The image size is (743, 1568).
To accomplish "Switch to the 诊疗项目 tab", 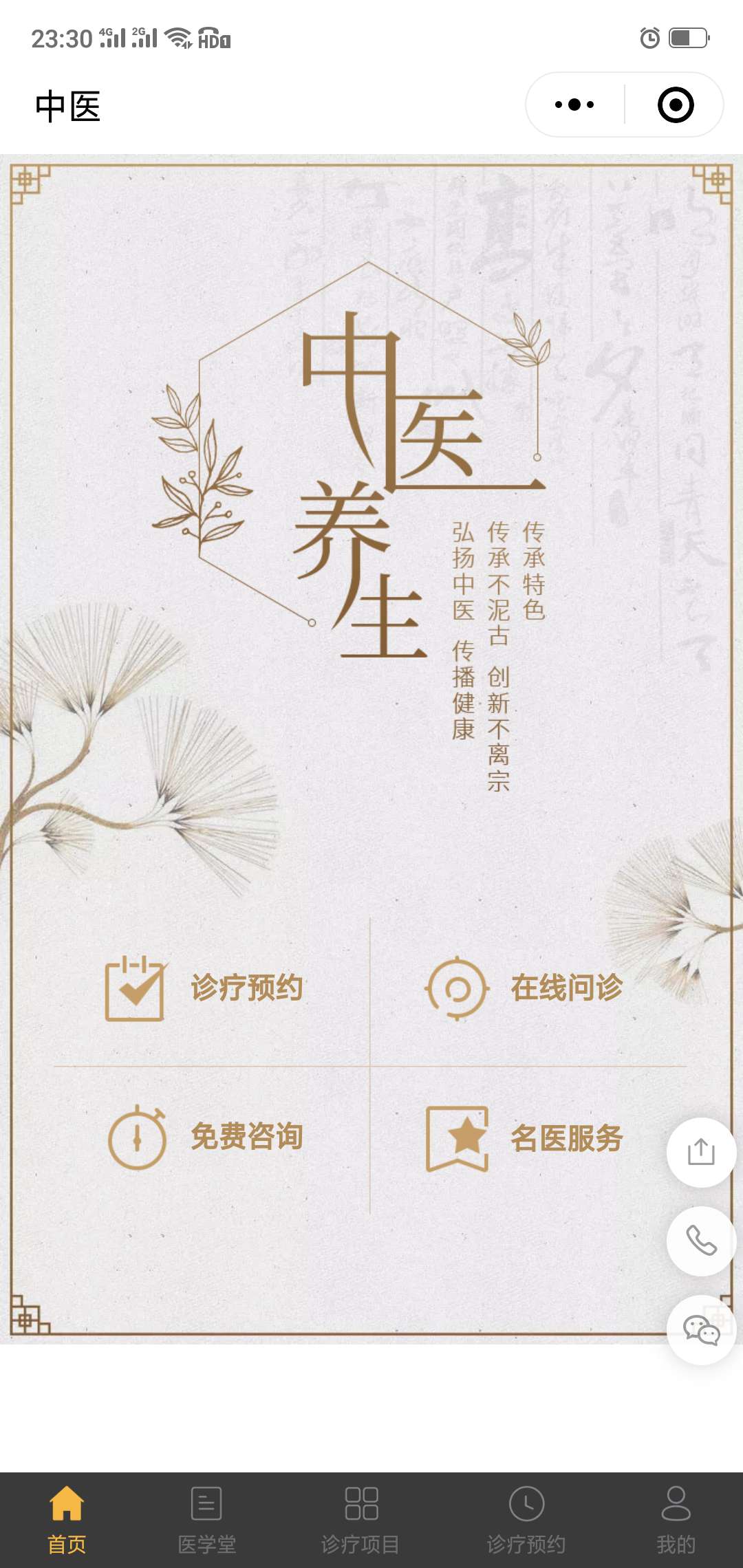I will coord(361,1520).
